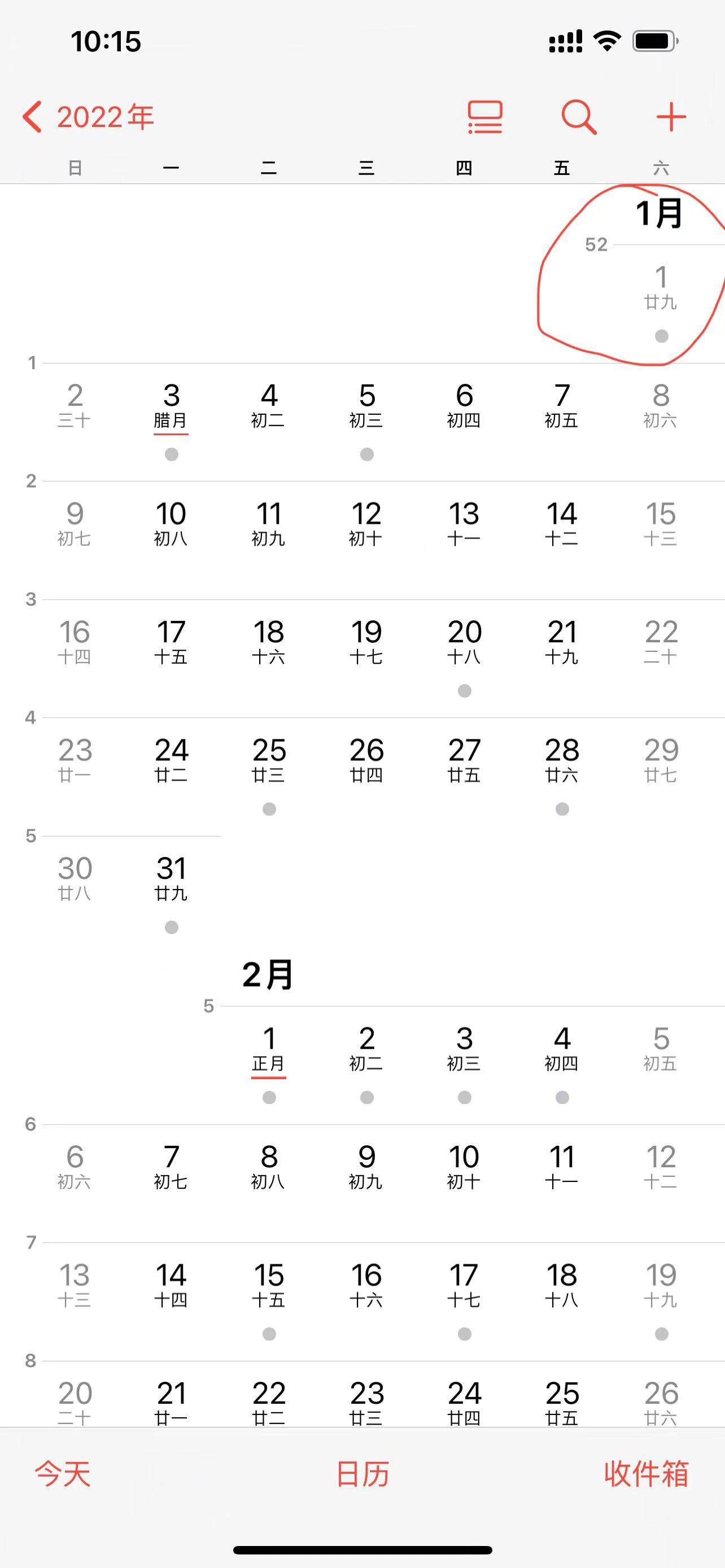
Task: Select January 3 marked 腊月
Action: tap(171, 405)
